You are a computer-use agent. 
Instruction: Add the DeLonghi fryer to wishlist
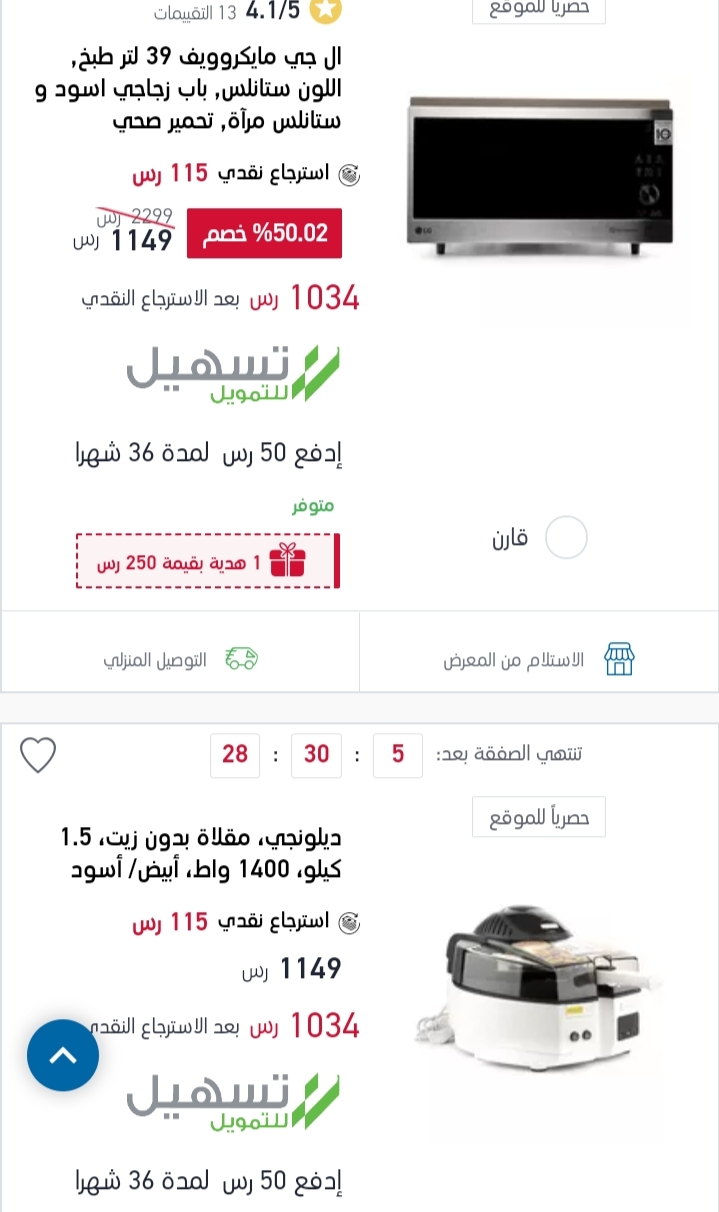click(38, 755)
